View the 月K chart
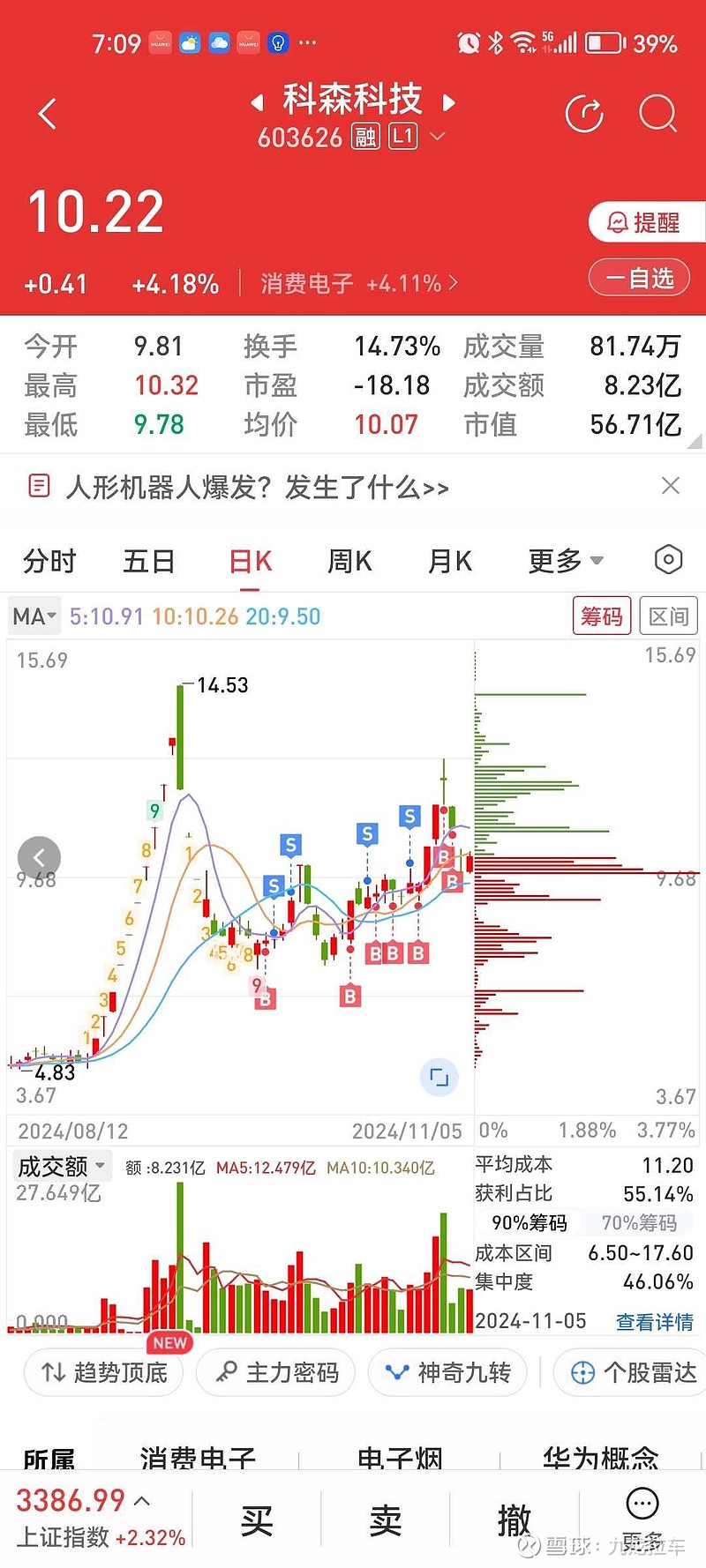Image resolution: width=706 pixels, height=1568 pixels. pos(450,561)
